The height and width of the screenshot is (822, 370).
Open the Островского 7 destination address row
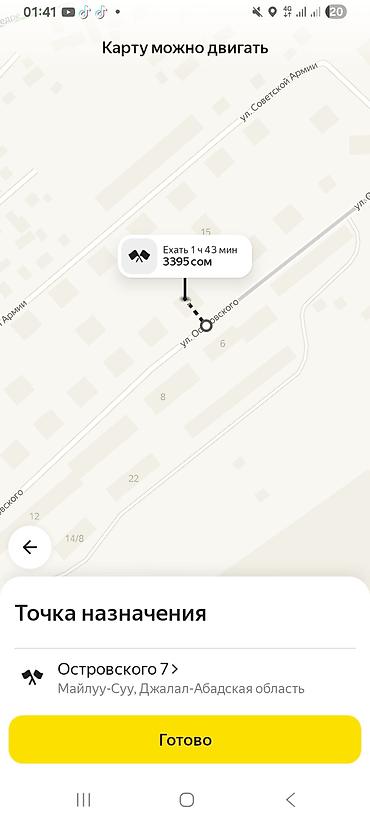[185, 678]
